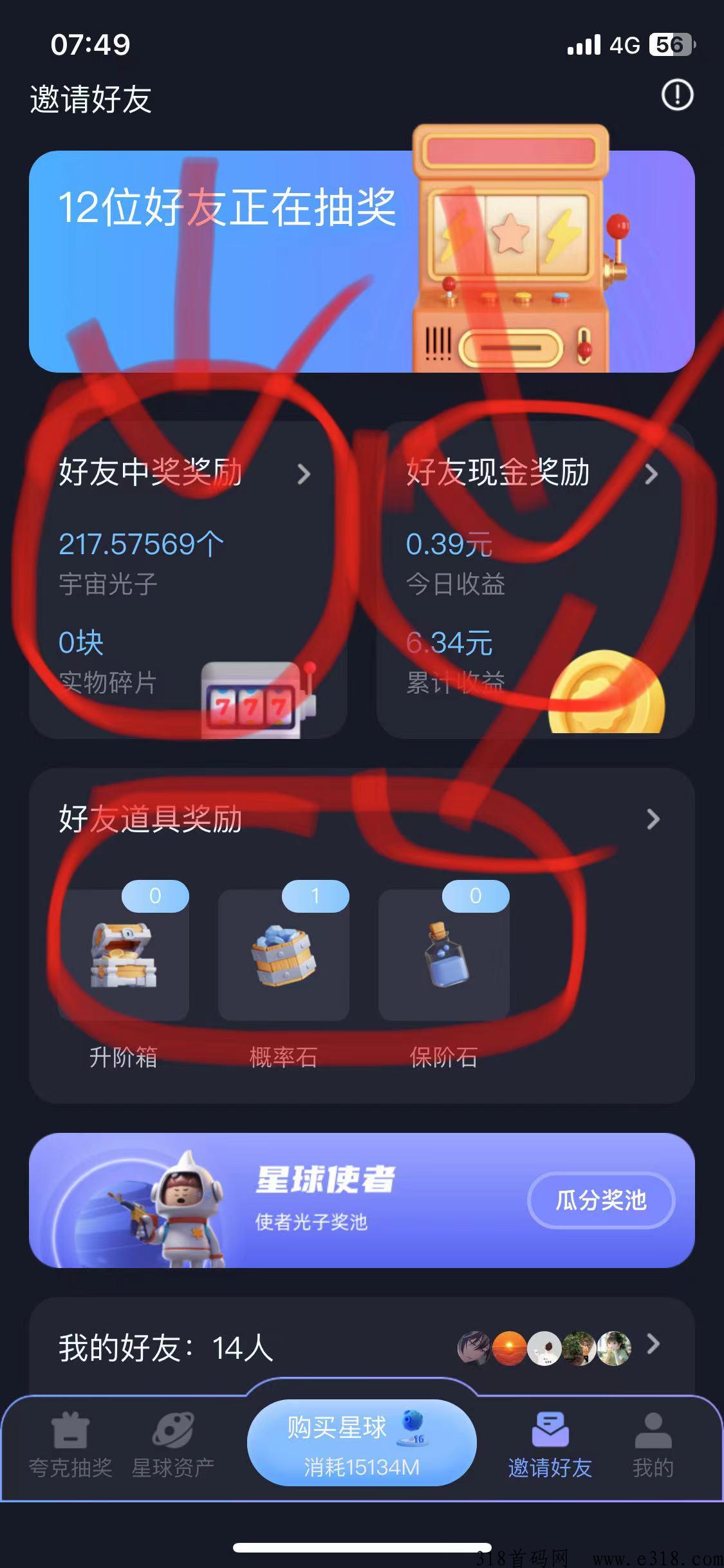Open the info icon beside 邀请好友

[x=677, y=95]
